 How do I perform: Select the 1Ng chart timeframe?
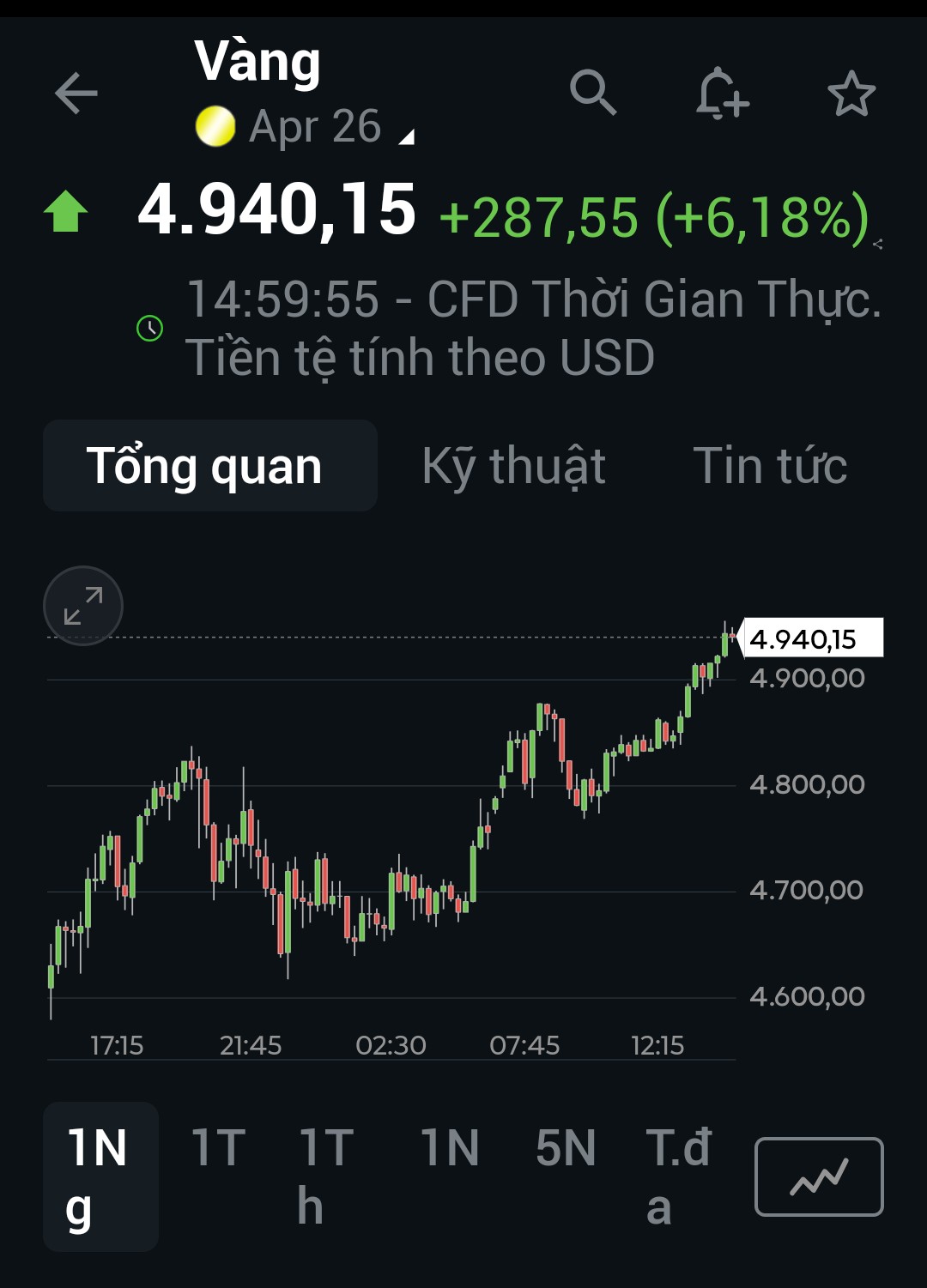coord(100,1176)
